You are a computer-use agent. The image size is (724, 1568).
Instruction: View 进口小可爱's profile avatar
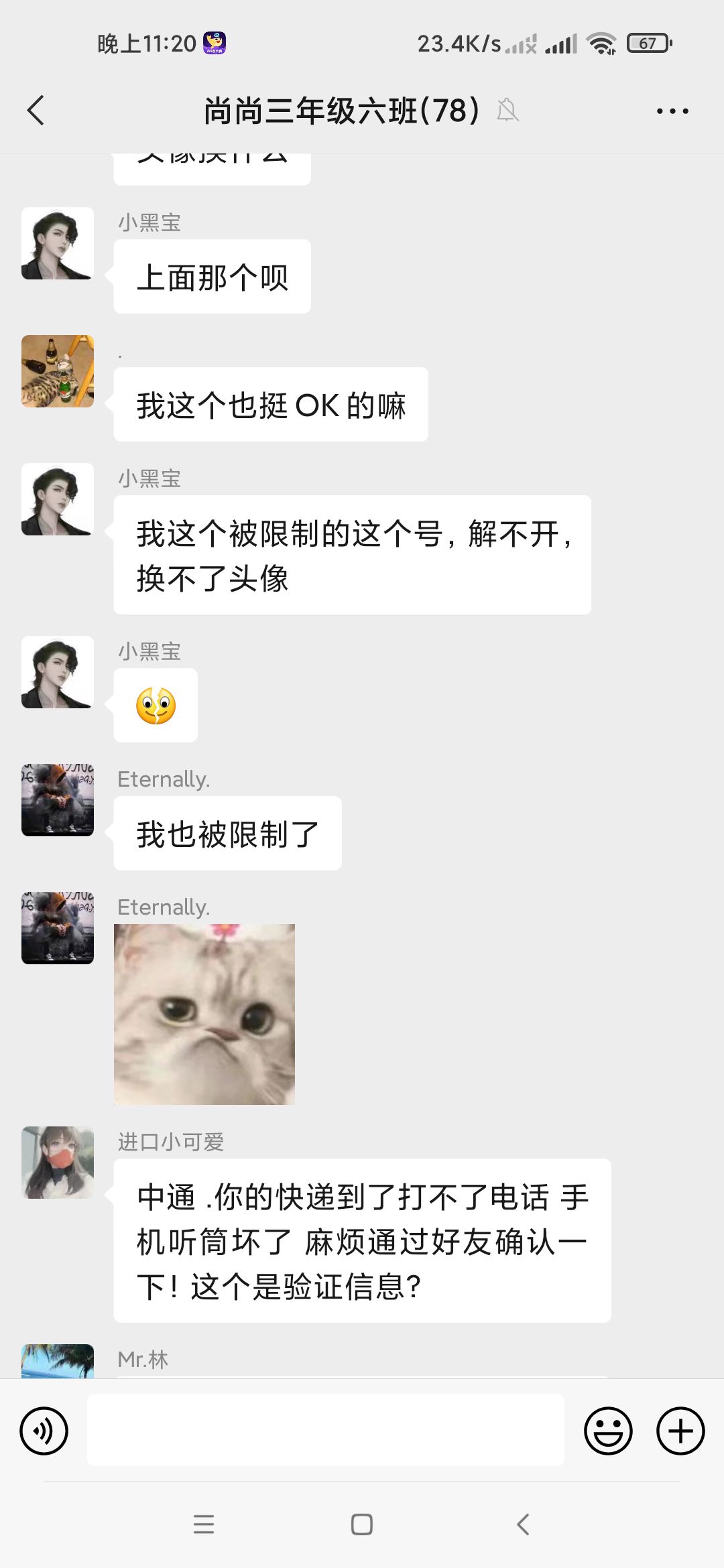(58, 1162)
